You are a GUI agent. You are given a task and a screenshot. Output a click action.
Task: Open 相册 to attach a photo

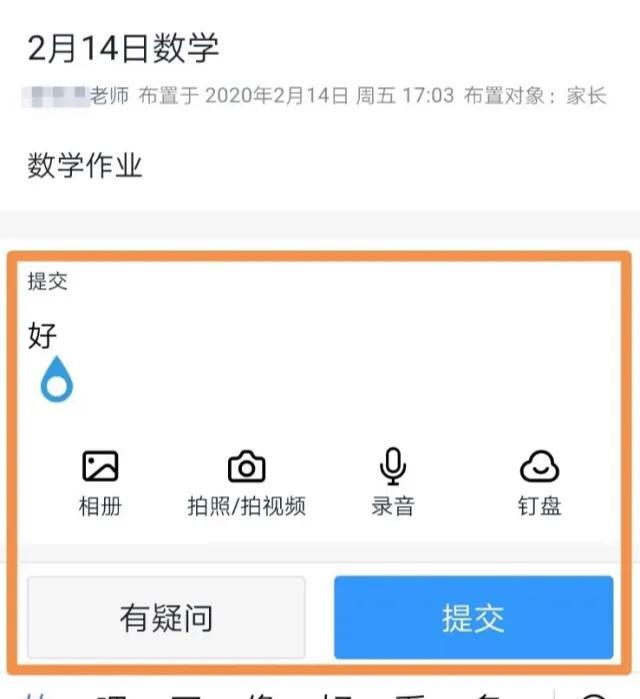point(100,482)
